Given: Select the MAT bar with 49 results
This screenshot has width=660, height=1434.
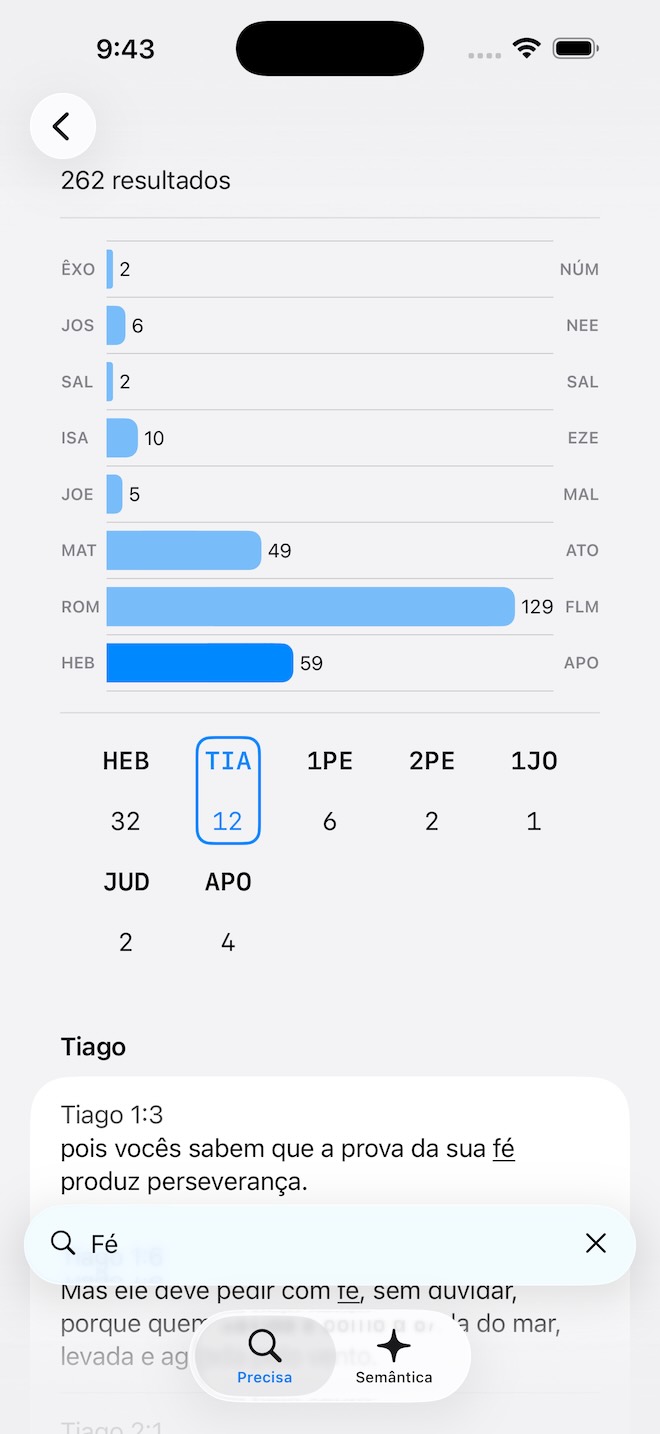Looking at the screenshot, I should tap(184, 551).
